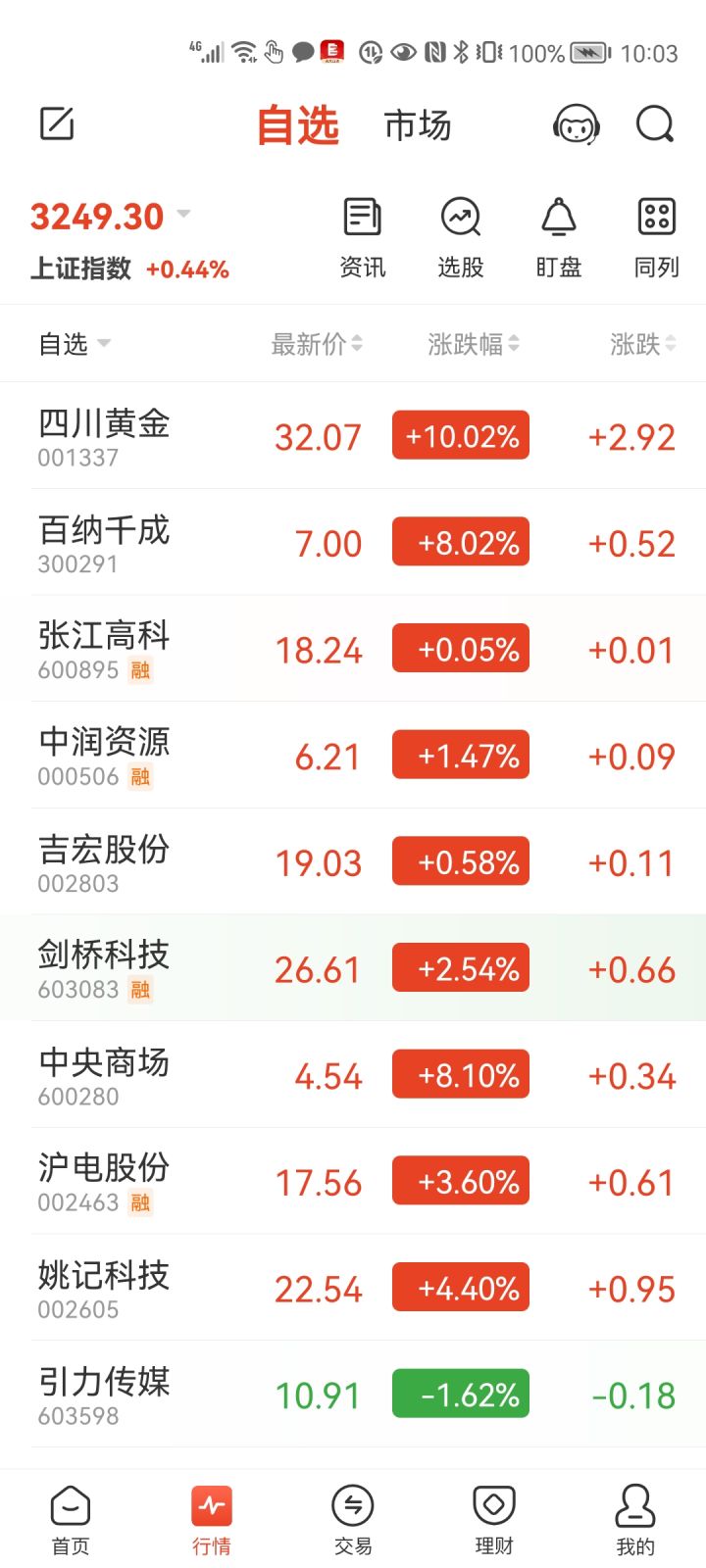Screen dimensions: 706x1568
Task: Switch to the 交易 tab
Action: 353,1519
